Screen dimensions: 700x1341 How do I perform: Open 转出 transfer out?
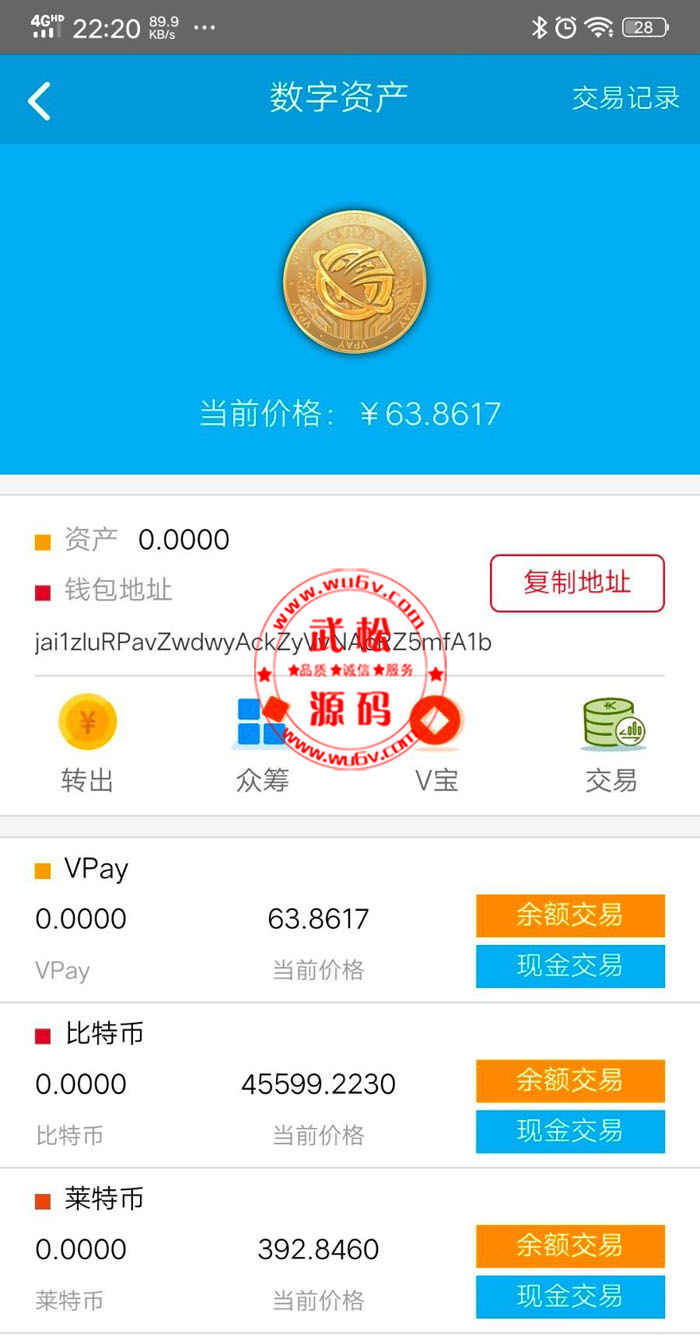(x=87, y=744)
